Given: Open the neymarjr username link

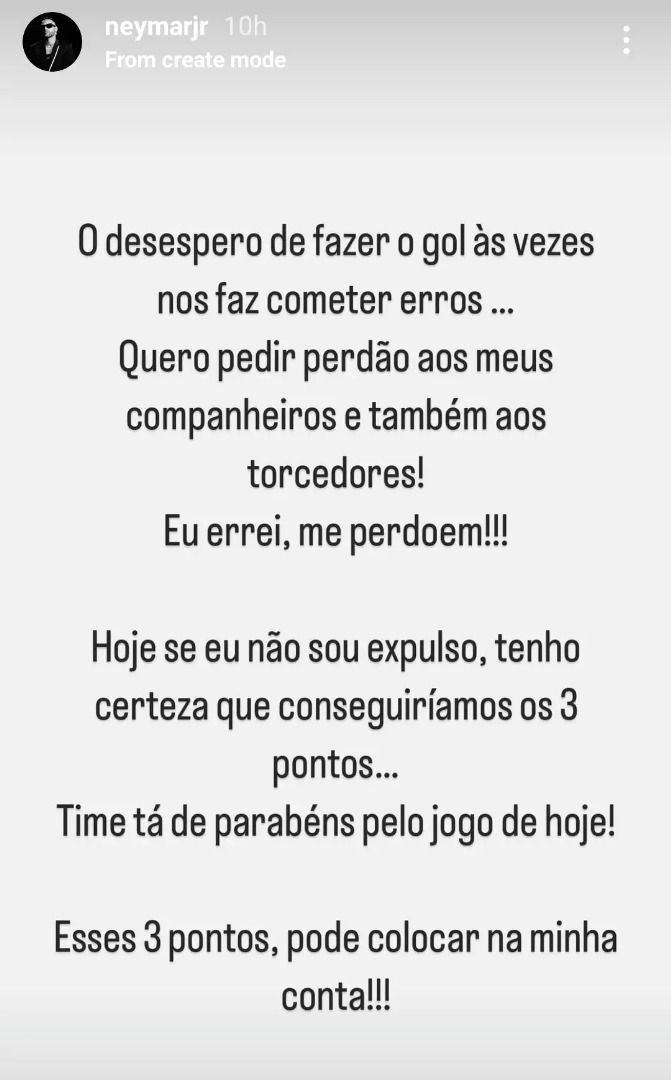Looking at the screenshot, I should coord(155,27).
